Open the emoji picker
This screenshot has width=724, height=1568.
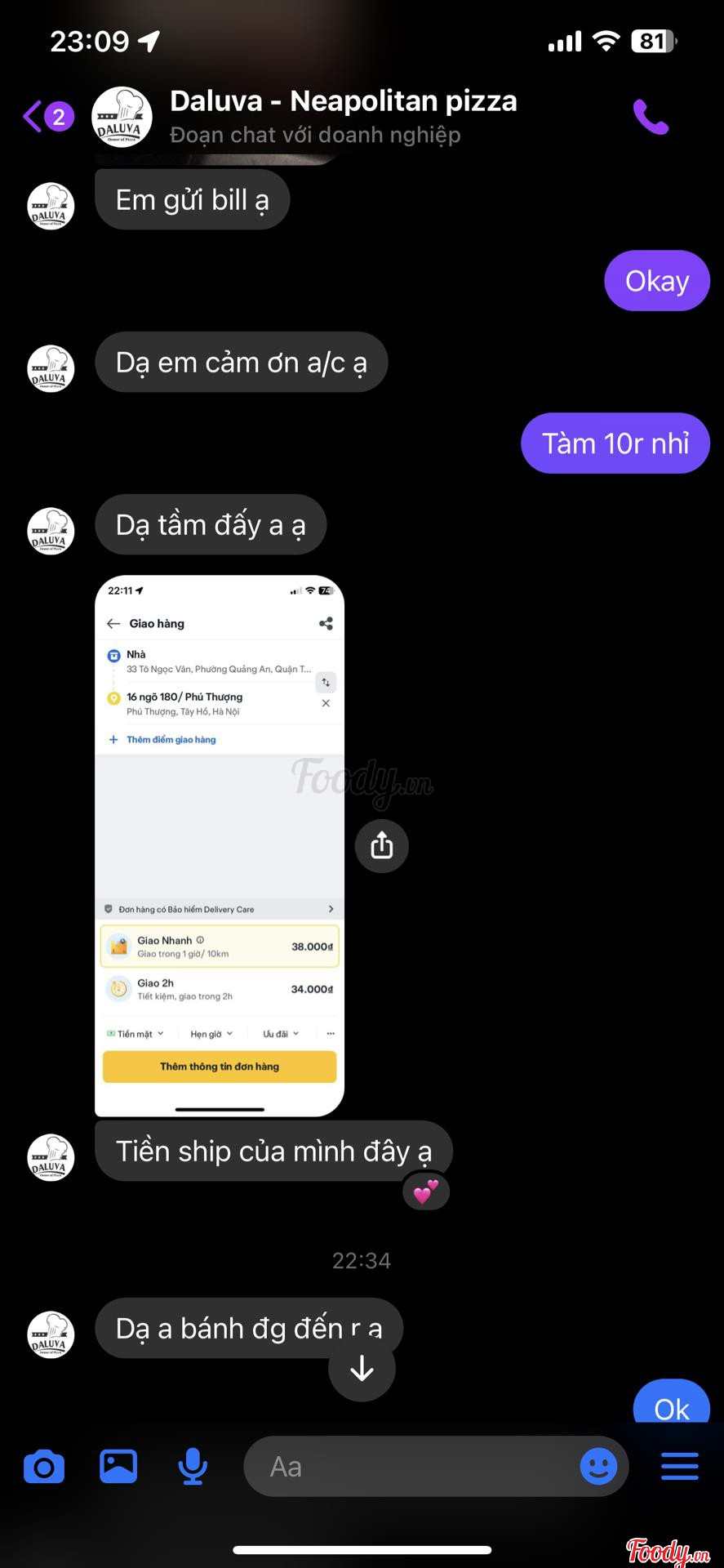tap(598, 1467)
